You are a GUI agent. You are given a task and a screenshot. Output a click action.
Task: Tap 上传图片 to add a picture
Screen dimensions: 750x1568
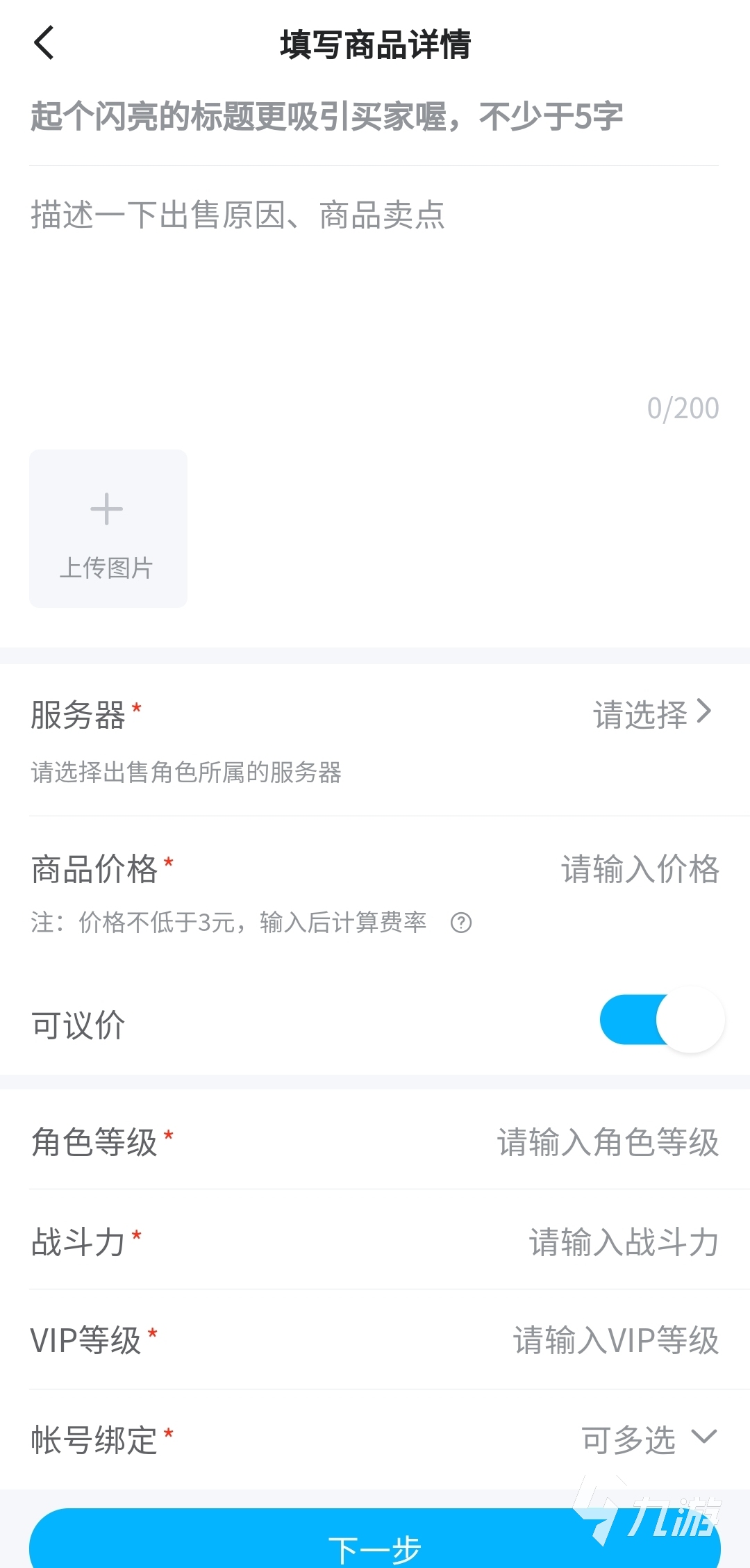[108, 529]
